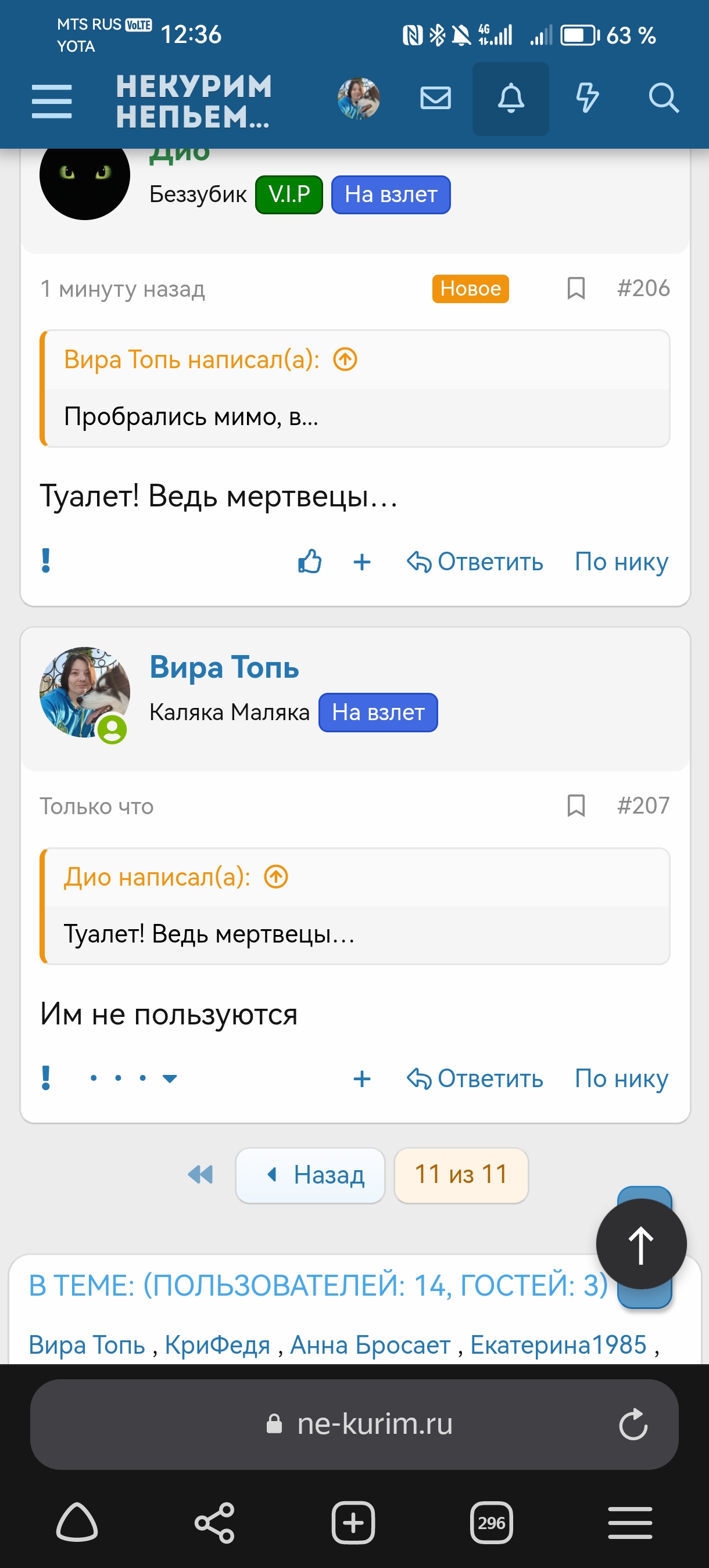Screen dimensions: 709x1568
Task: Expand the reactions dropdown on post #207
Action: [170, 1077]
